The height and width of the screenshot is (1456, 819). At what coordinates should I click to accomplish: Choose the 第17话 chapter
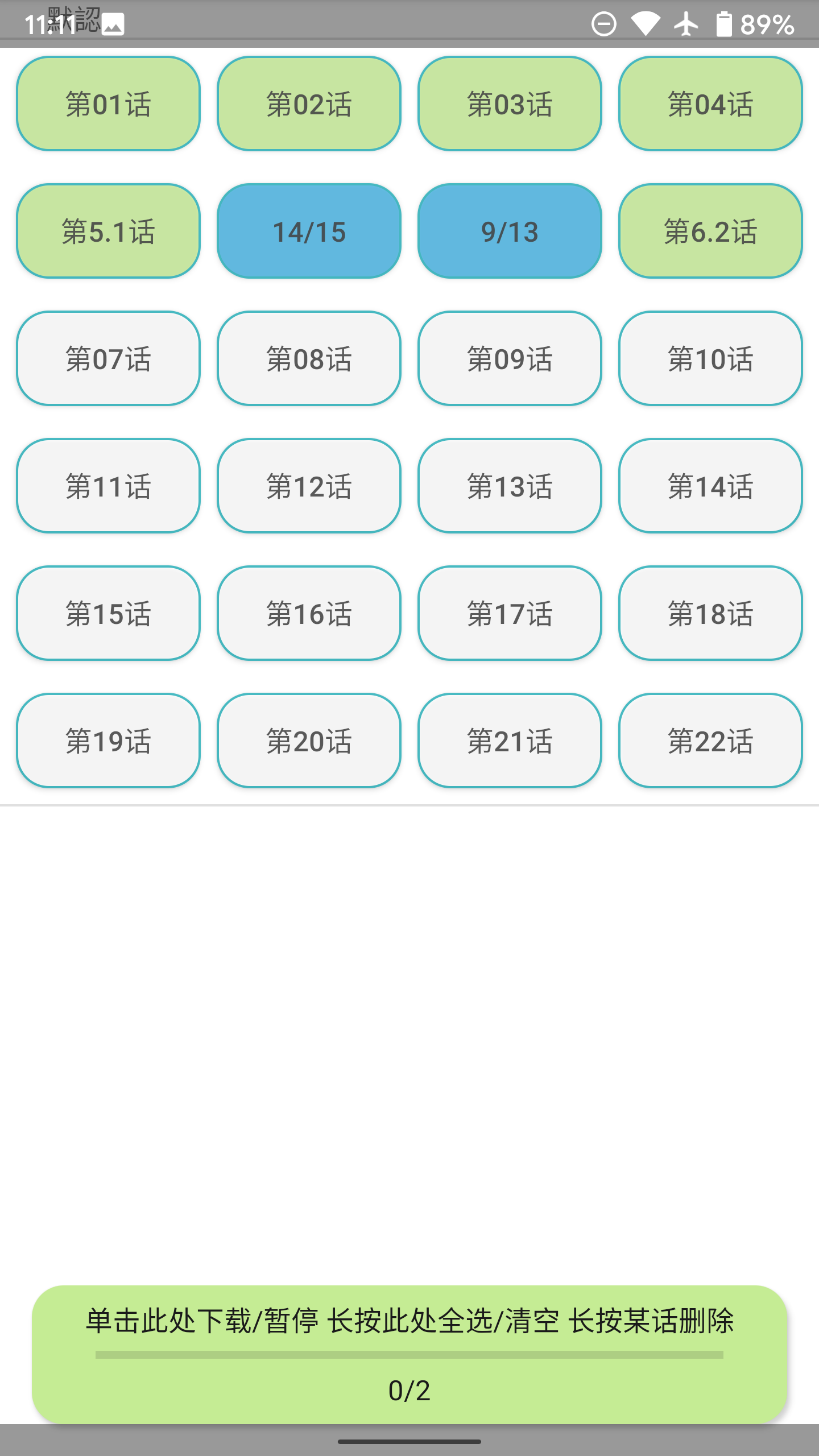click(510, 613)
